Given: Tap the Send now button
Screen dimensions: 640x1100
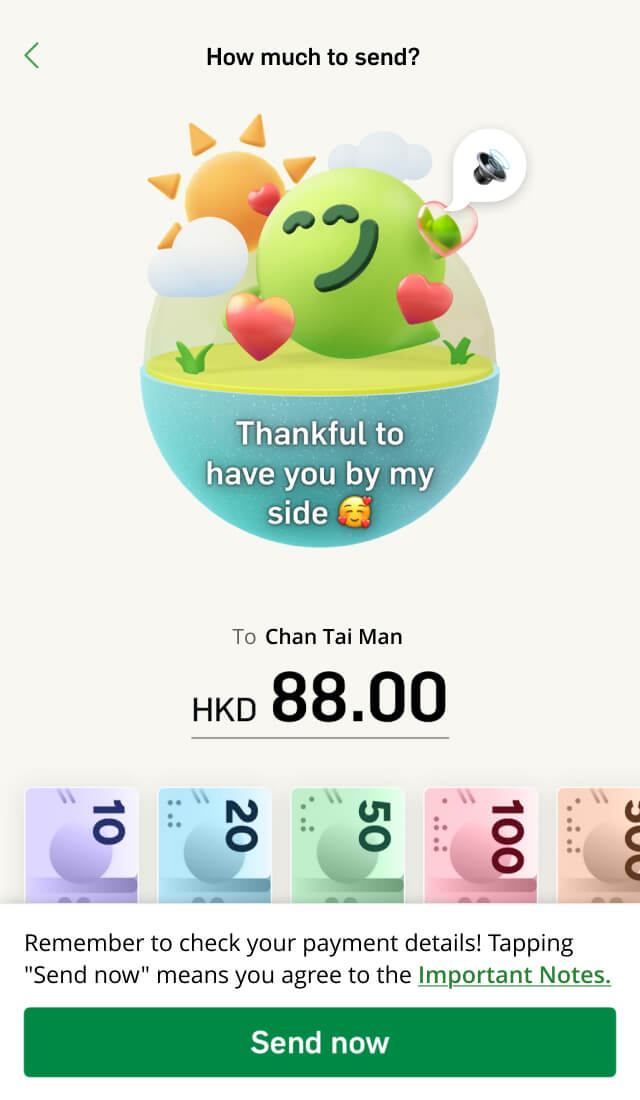Looking at the screenshot, I should [x=320, y=1042].
